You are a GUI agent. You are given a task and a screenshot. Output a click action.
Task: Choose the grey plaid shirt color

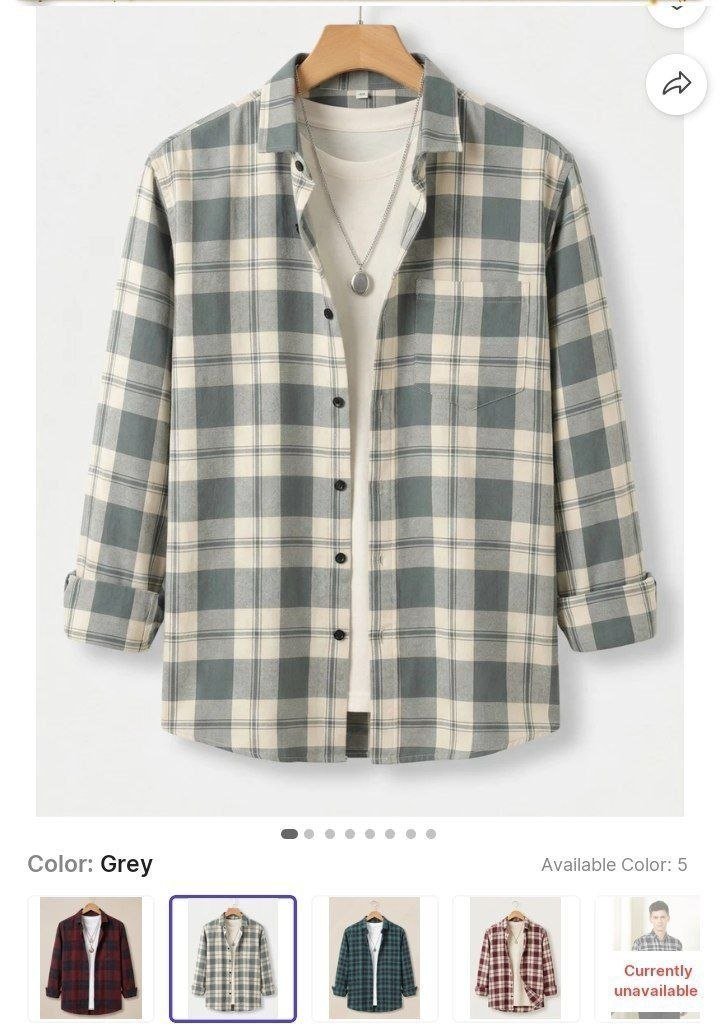click(233, 957)
